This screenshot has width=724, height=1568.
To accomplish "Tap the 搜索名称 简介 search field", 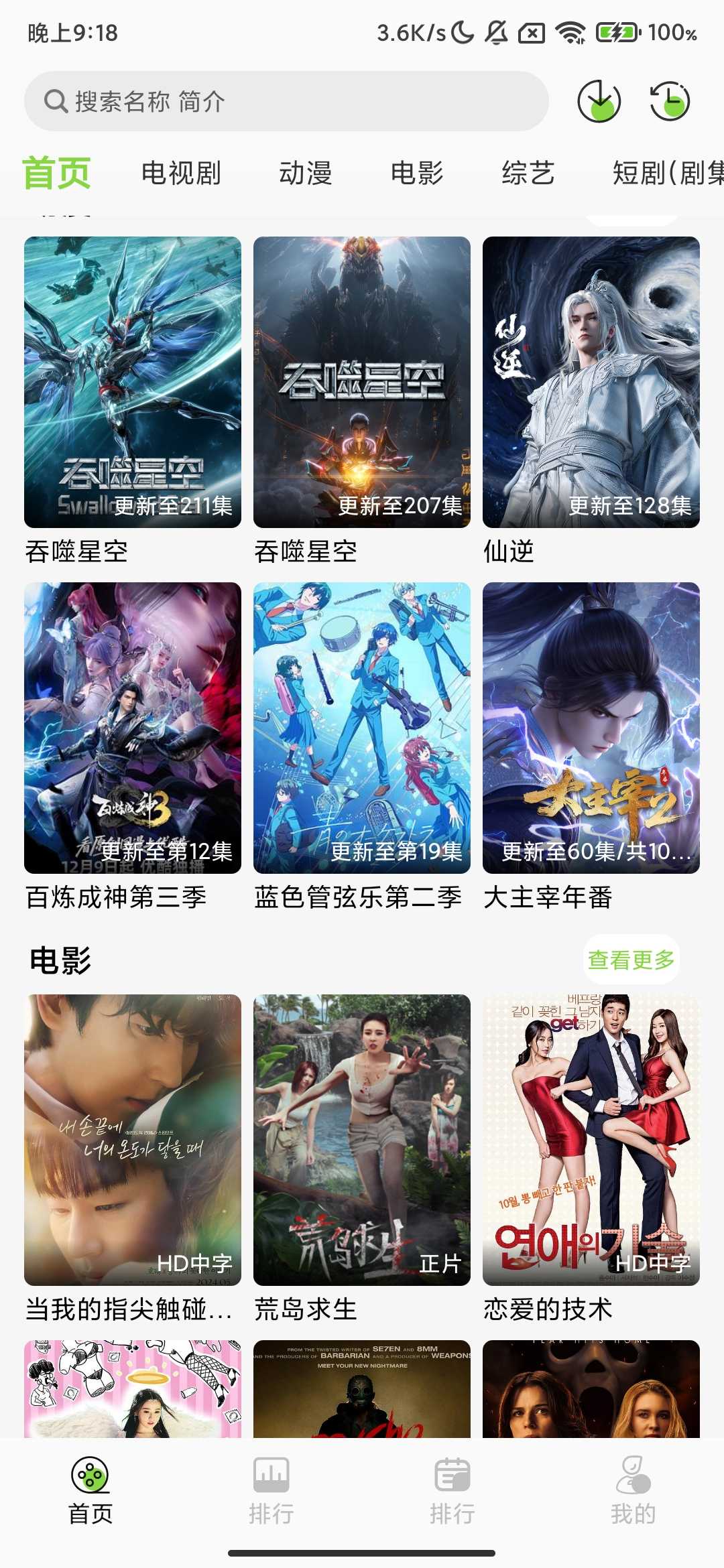I will coord(288,102).
